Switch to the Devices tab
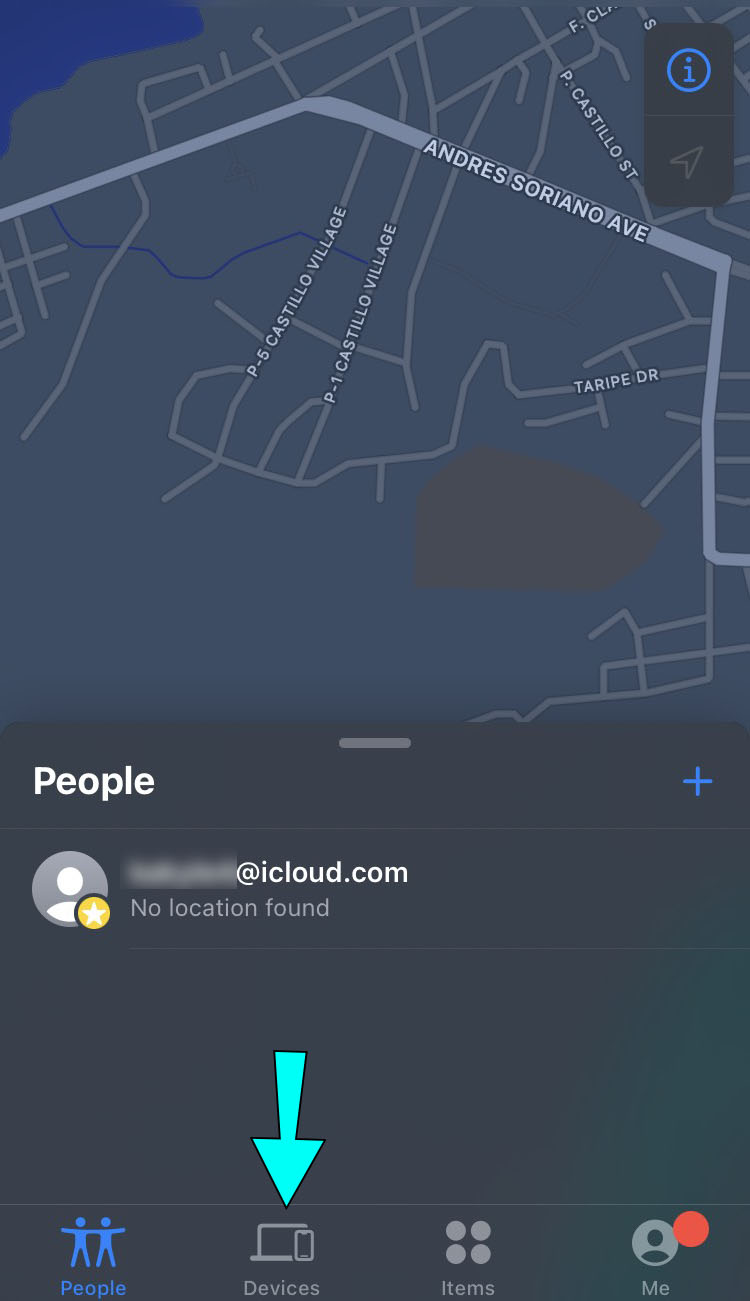 pyautogui.click(x=281, y=1256)
